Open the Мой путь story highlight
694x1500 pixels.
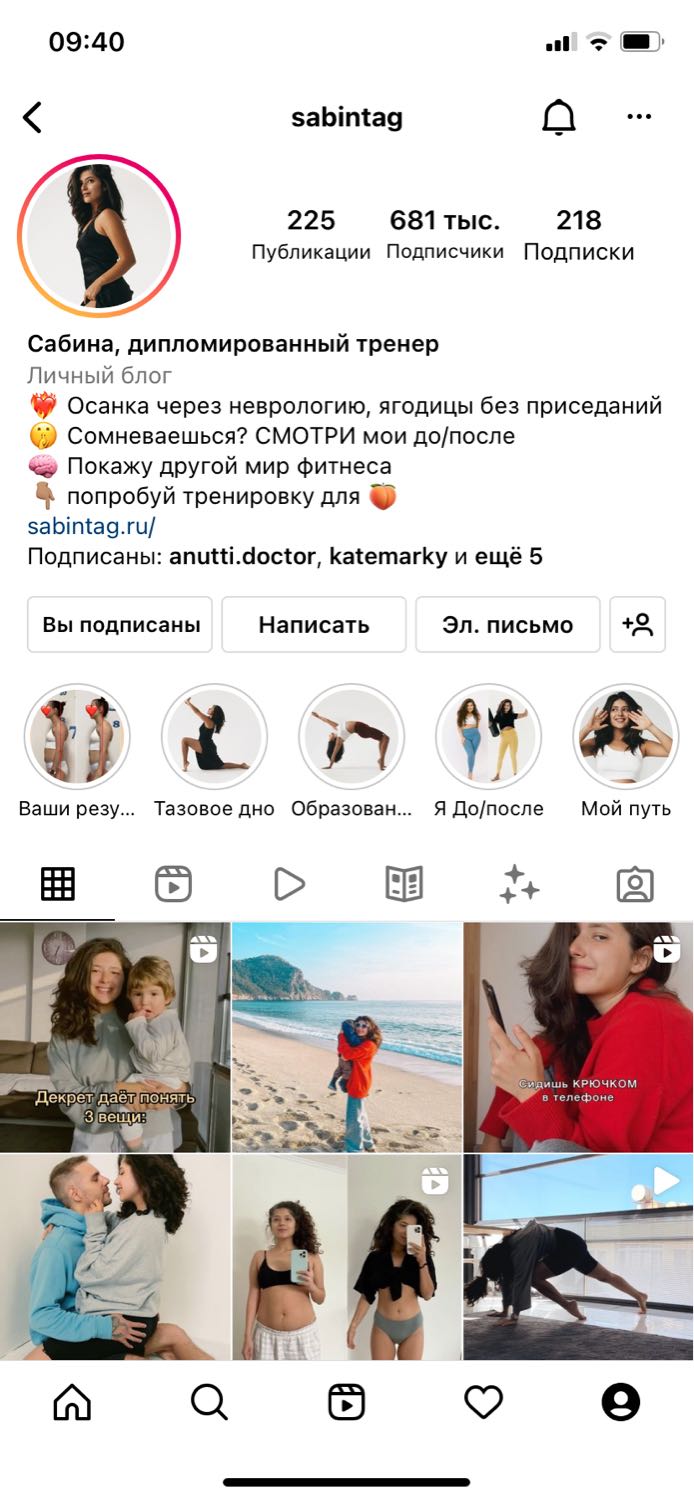[x=626, y=737]
